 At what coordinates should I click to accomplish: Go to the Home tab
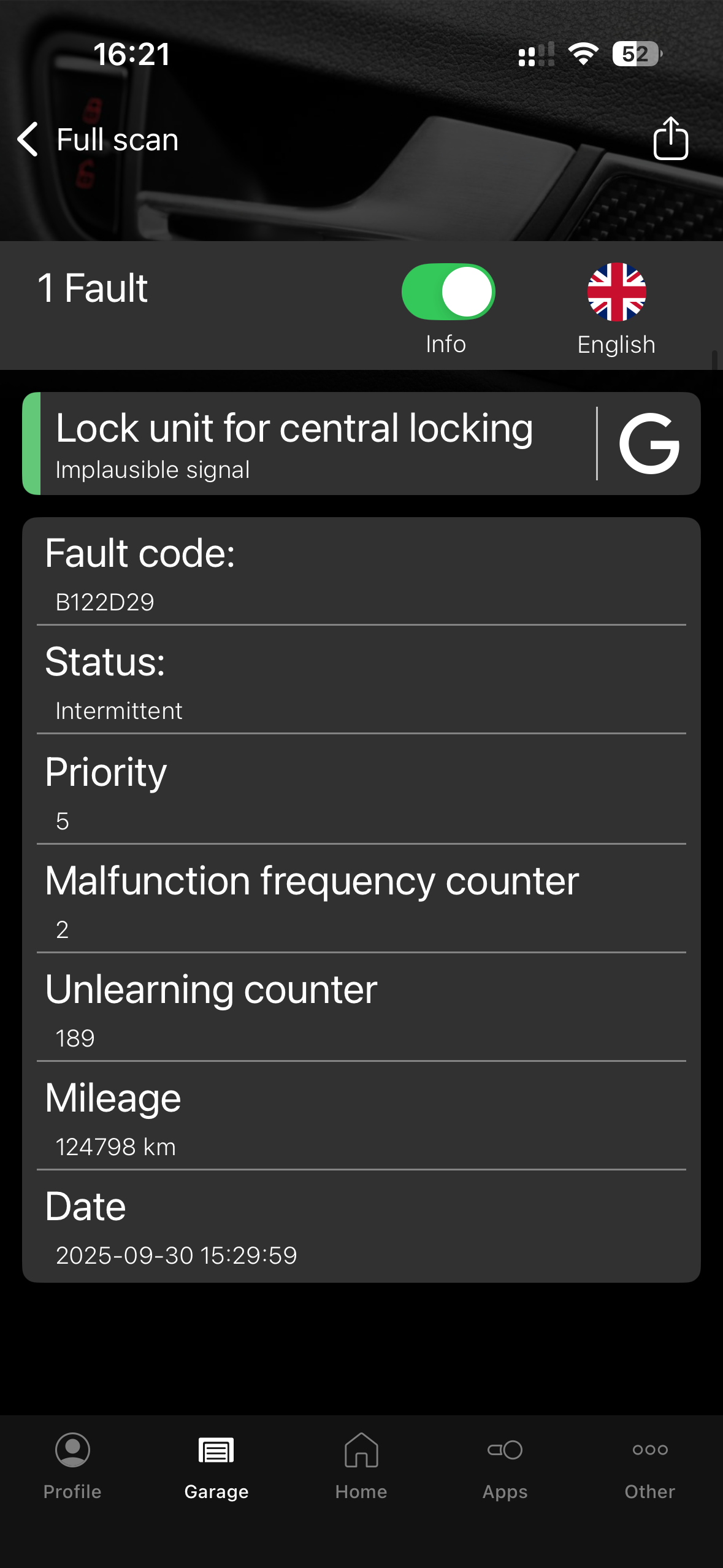click(361, 1466)
